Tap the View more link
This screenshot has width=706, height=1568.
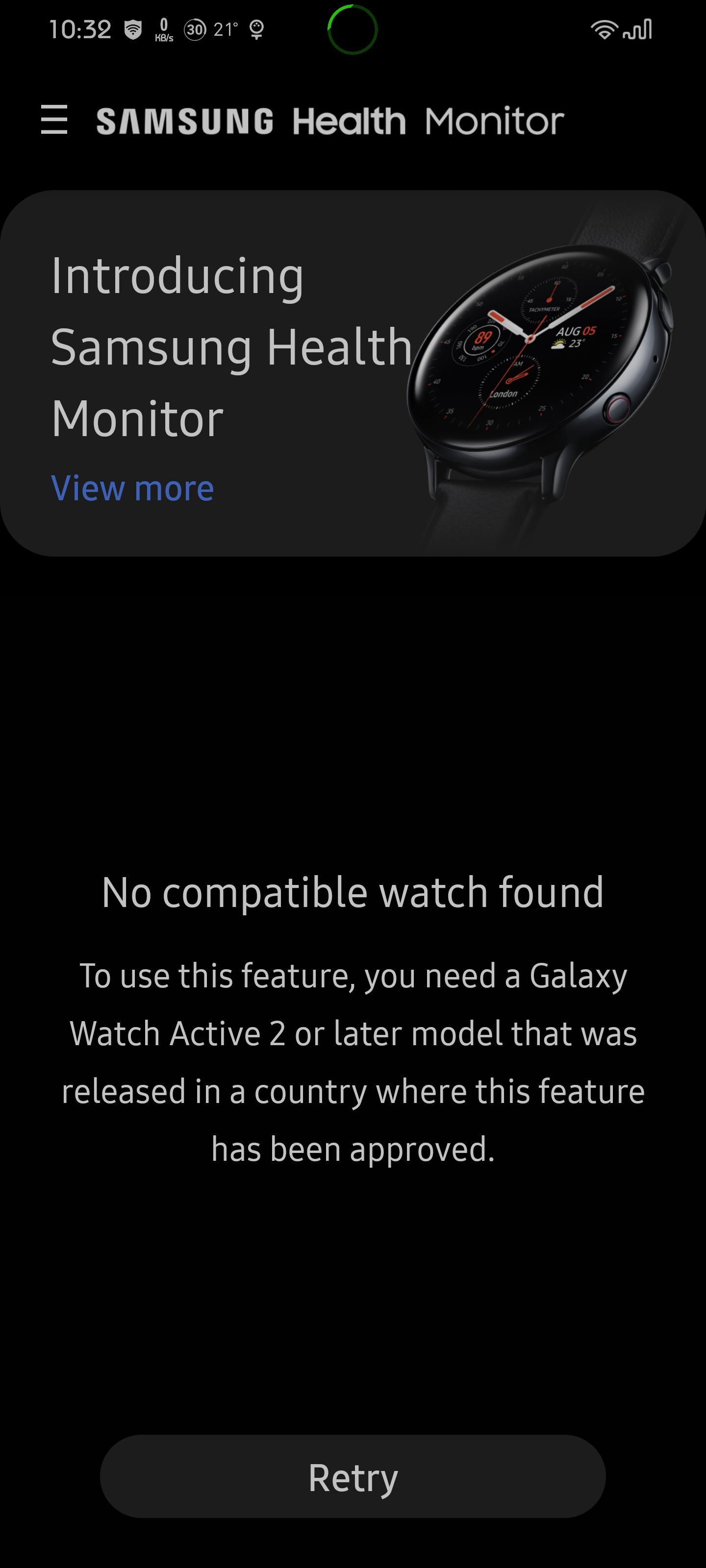[x=133, y=488]
